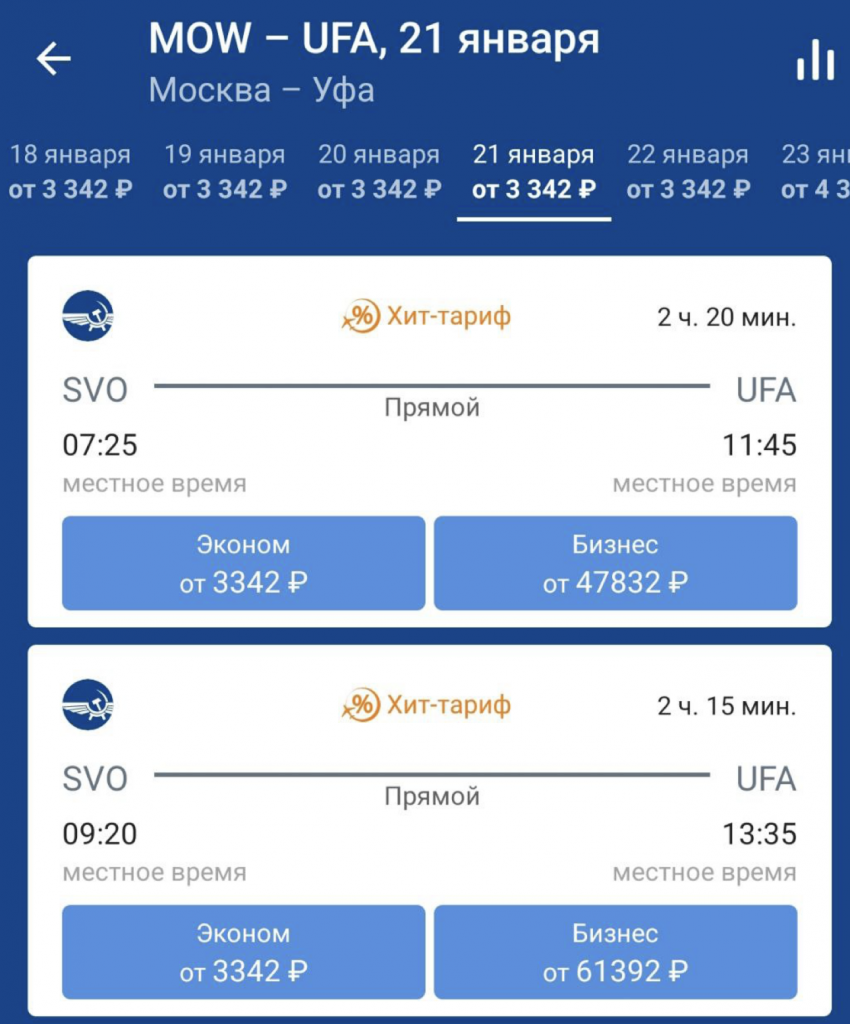The height and width of the screenshot is (1024, 850).
Task: Choose Бизнес fare from 61392 ₽
Action: [x=615, y=952]
